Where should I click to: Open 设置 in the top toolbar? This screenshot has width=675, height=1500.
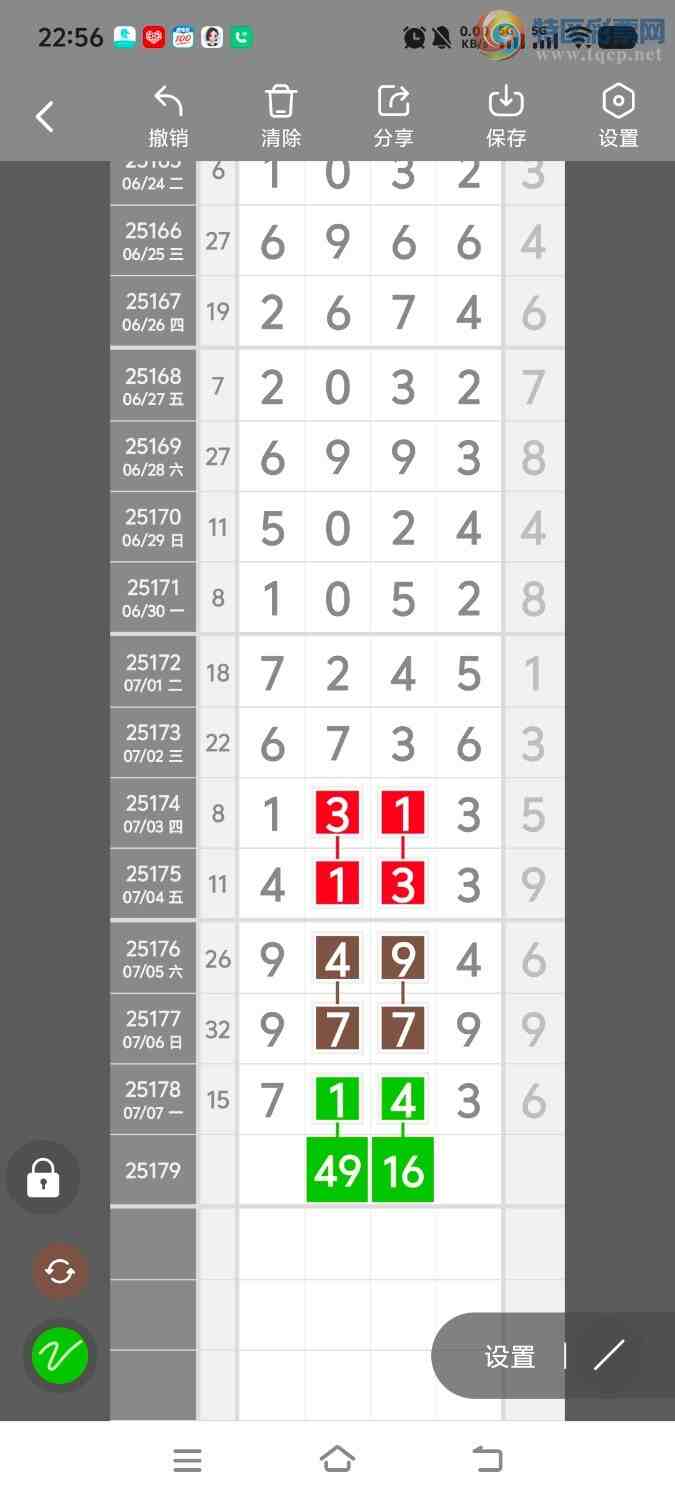pos(618,117)
